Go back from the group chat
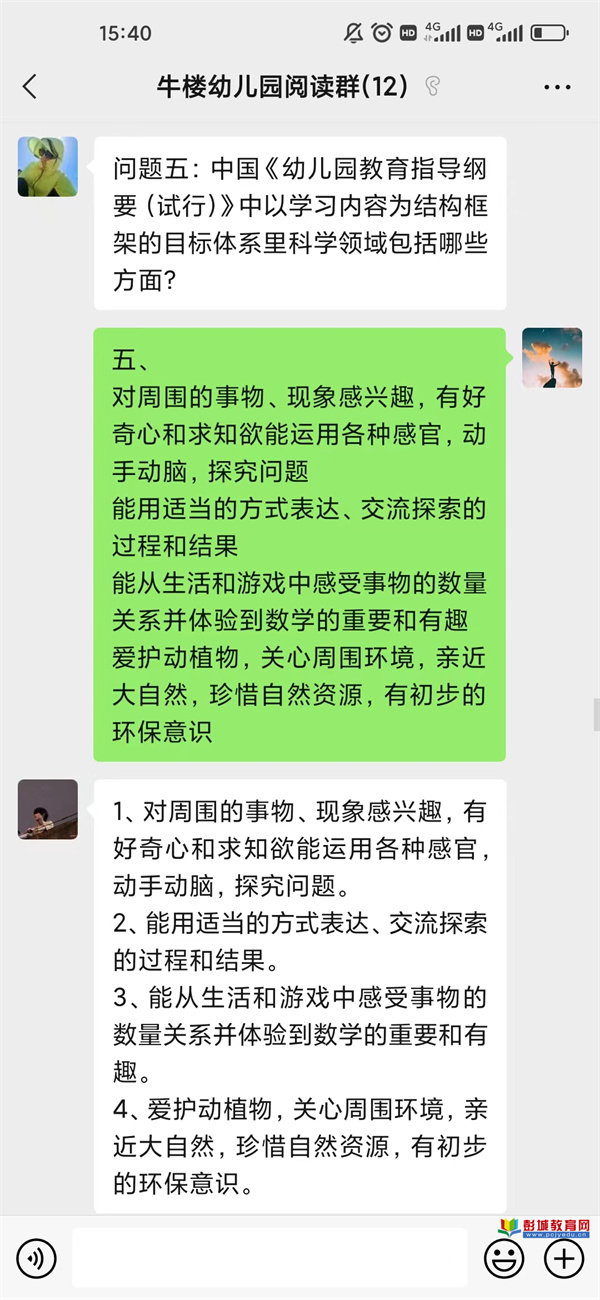 point(30,87)
